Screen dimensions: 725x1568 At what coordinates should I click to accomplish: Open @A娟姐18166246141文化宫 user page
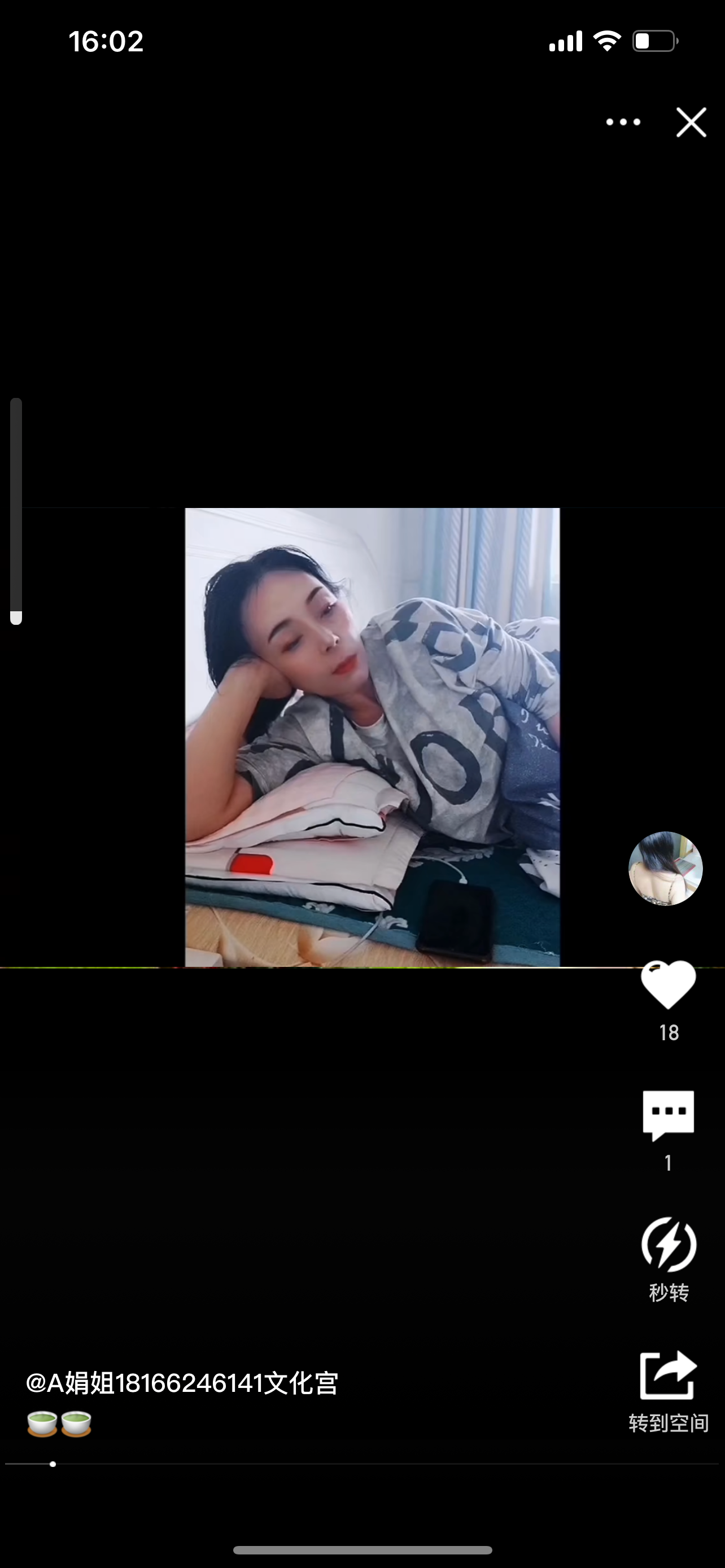click(181, 1383)
